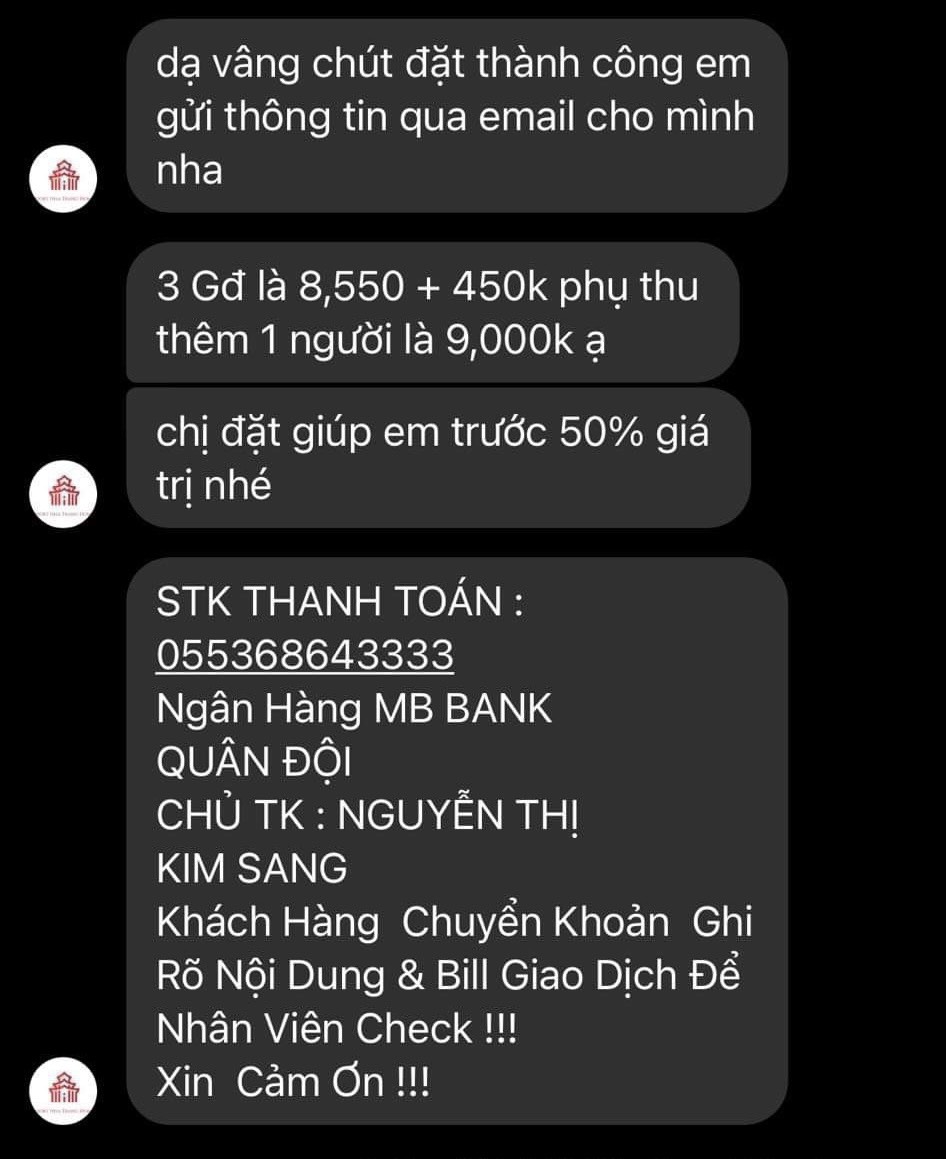Tap the underlined account number 055368643333
Screen dimensions: 946x1159
tap(305, 656)
